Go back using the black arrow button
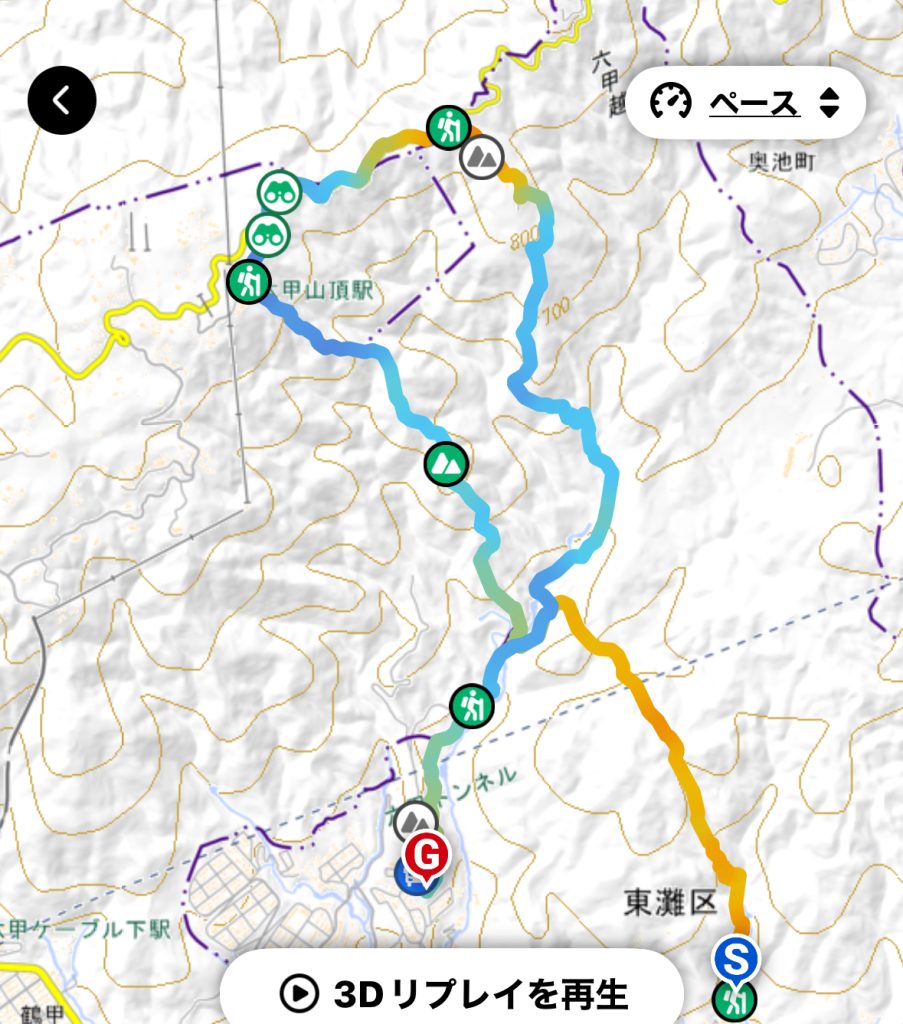 pos(62,100)
